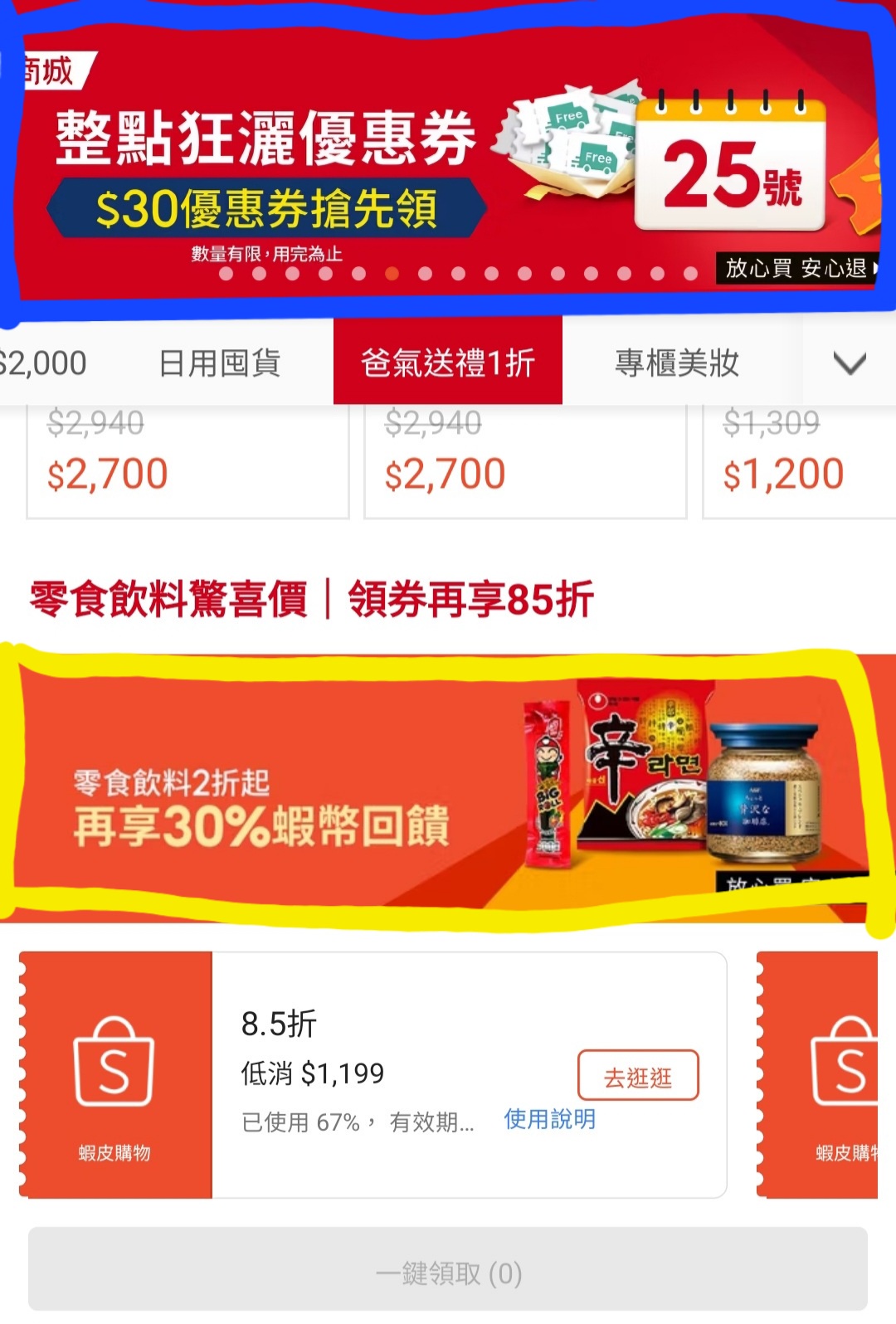Expand the category tabs dropdown arrow
The image size is (896, 1324).
[x=849, y=363]
